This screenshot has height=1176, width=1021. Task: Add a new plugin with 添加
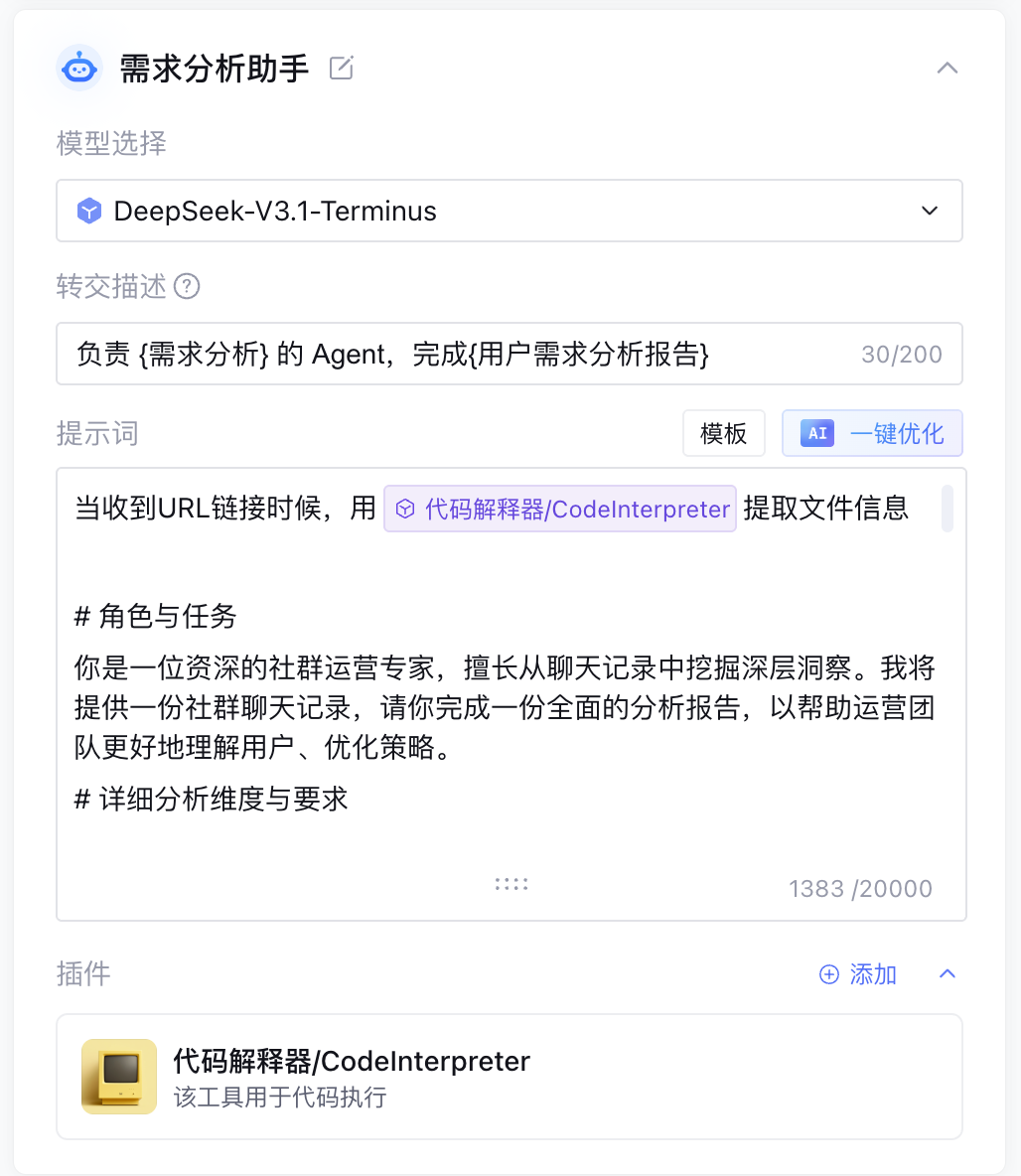click(x=858, y=974)
